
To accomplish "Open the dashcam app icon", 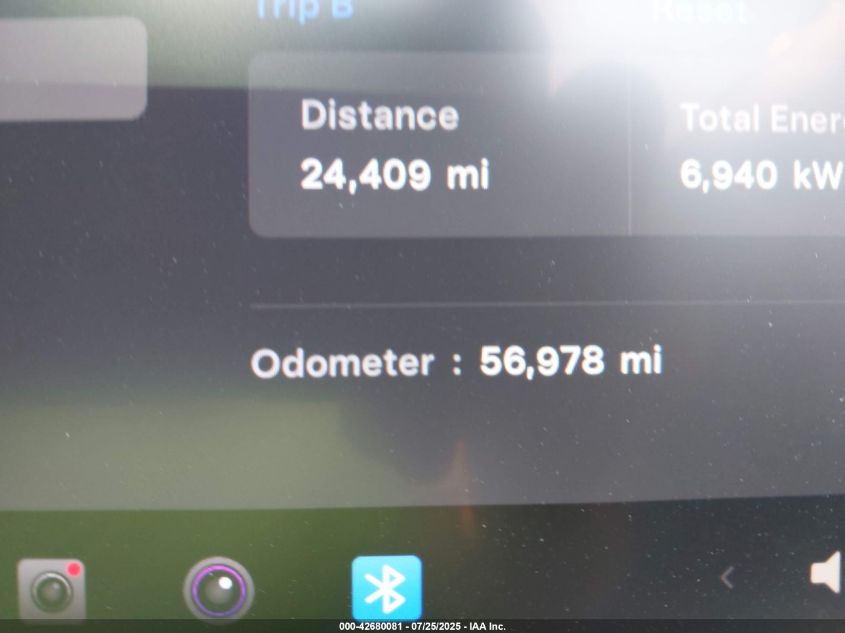I will [51, 589].
